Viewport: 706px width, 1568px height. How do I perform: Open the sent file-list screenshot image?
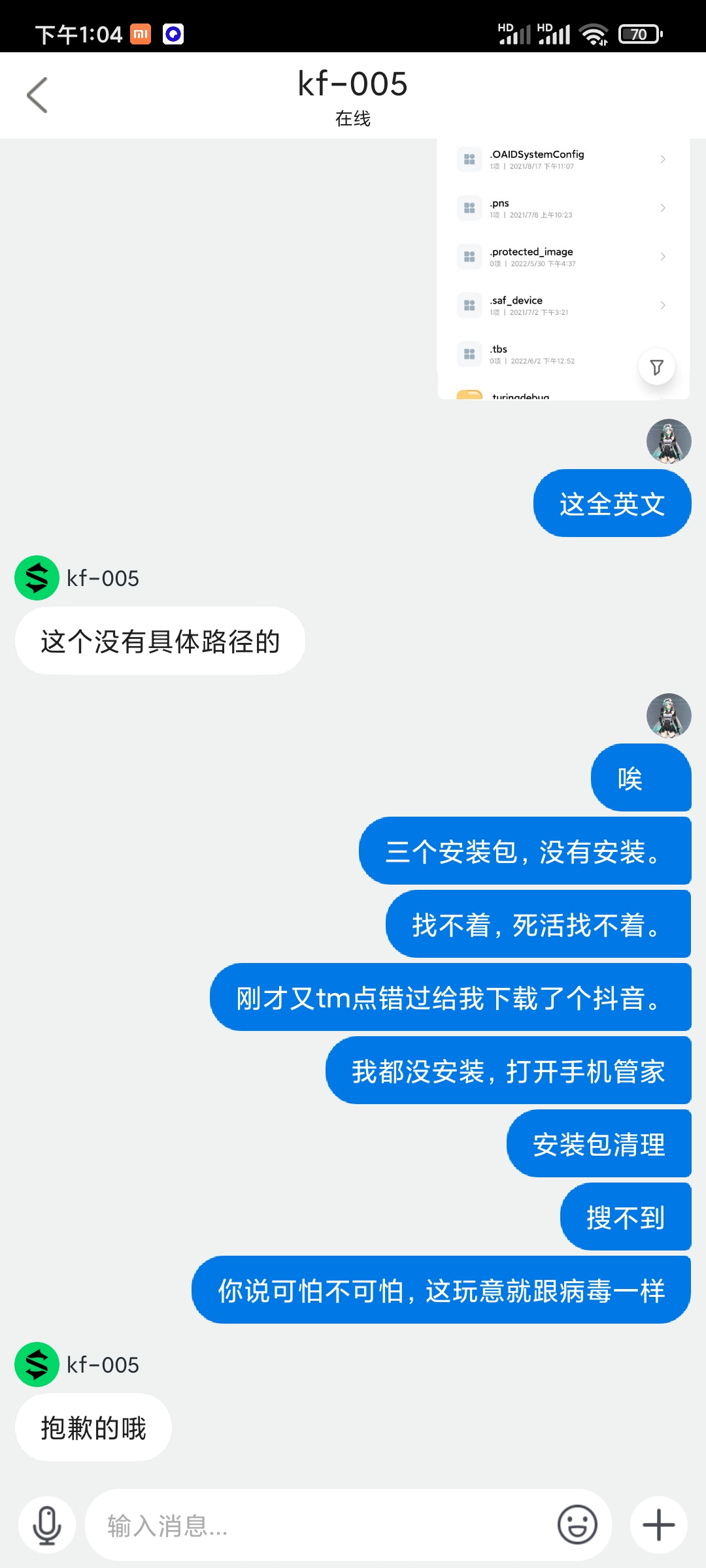(563, 269)
